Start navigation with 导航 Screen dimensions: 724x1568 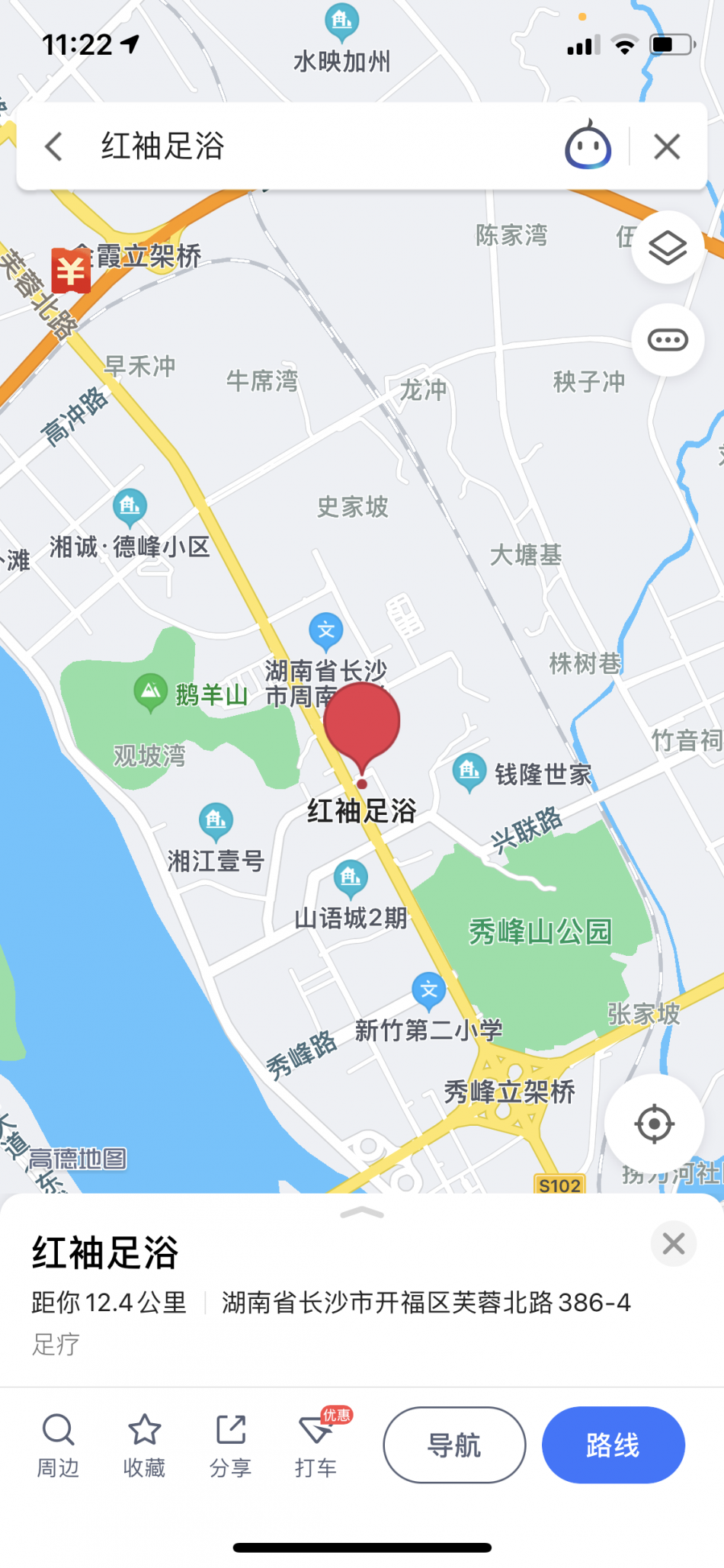pyautogui.click(x=454, y=1445)
